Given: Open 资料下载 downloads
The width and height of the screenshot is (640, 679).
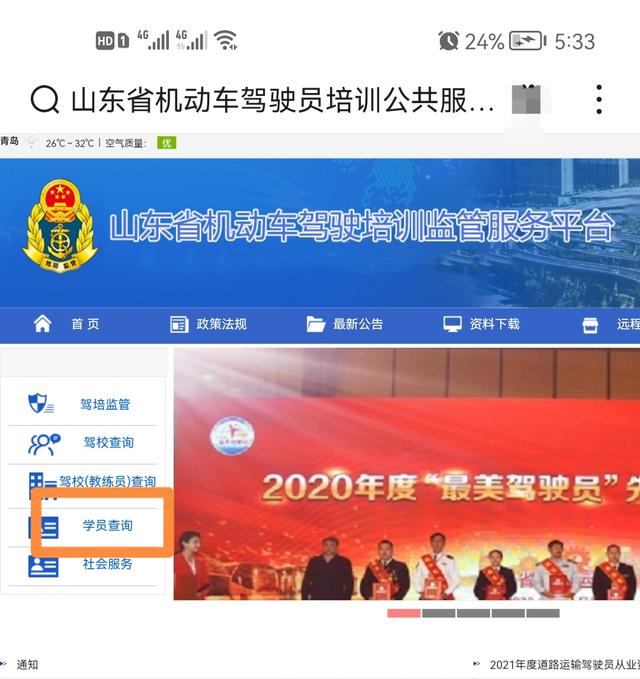Looking at the screenshot, I should pyautogui.click(x=481, y=324).
